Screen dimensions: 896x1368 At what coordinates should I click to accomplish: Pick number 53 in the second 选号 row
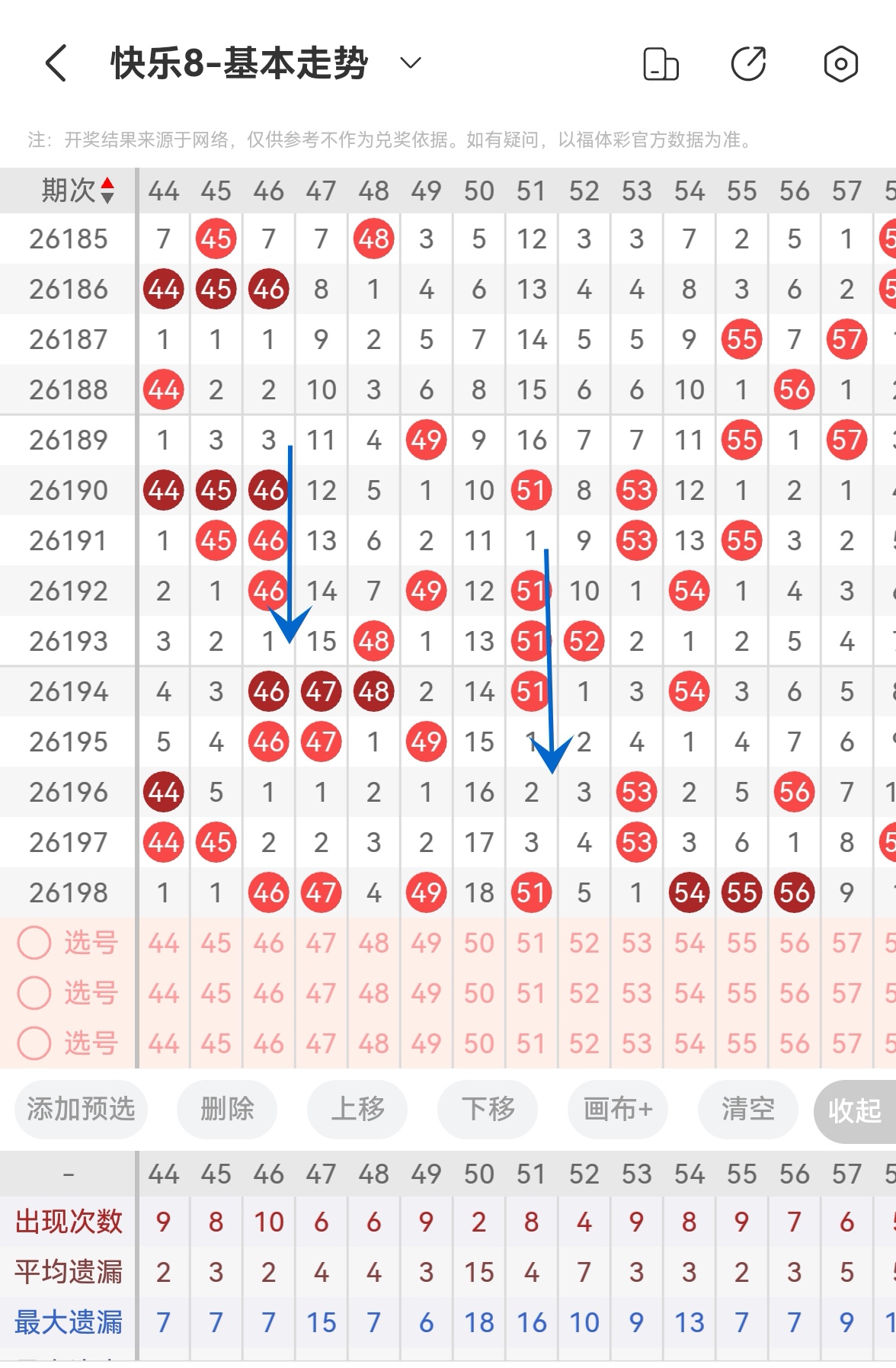(637, 993)
